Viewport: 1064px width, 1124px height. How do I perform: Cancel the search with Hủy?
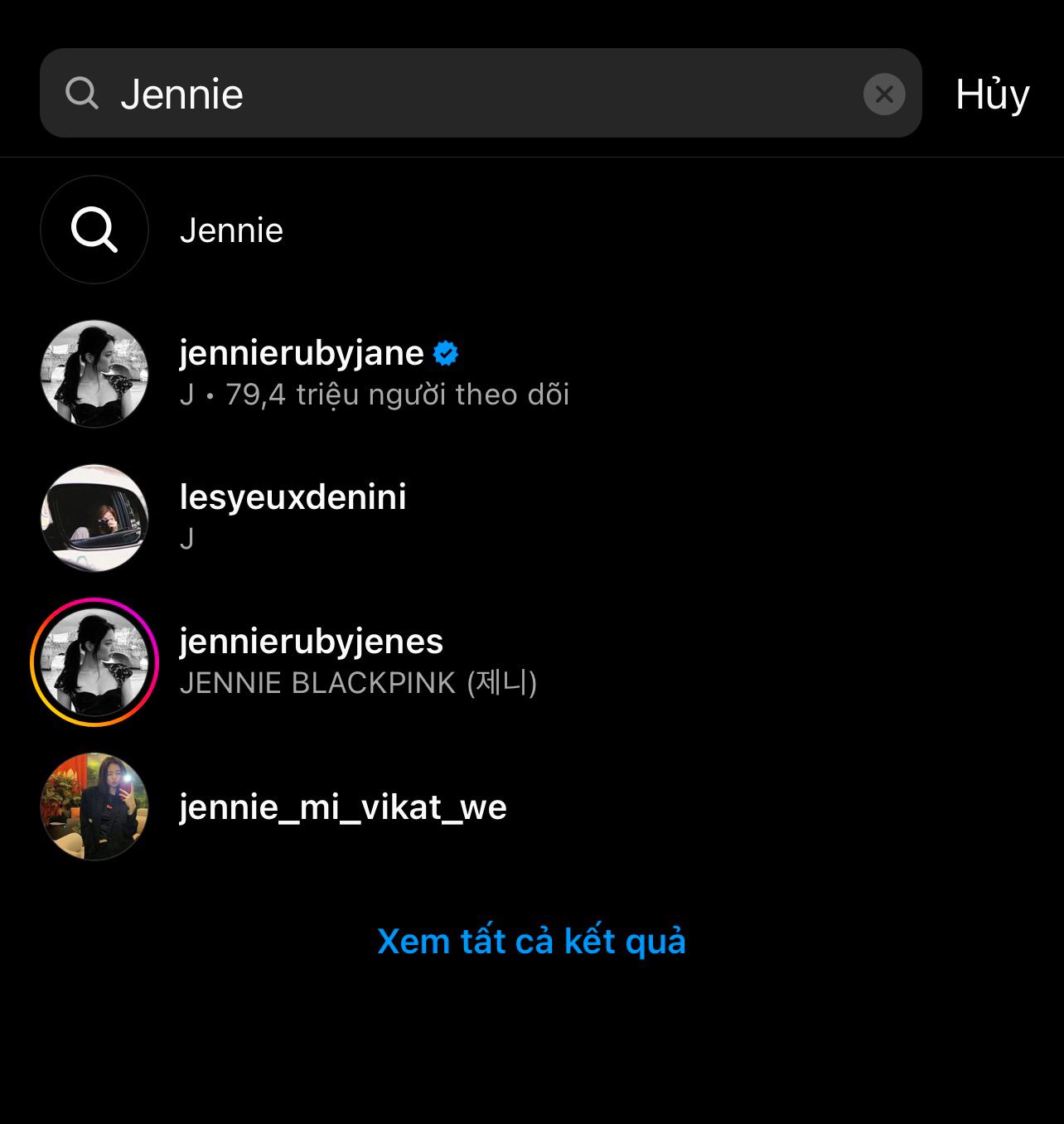coord(992,94)
